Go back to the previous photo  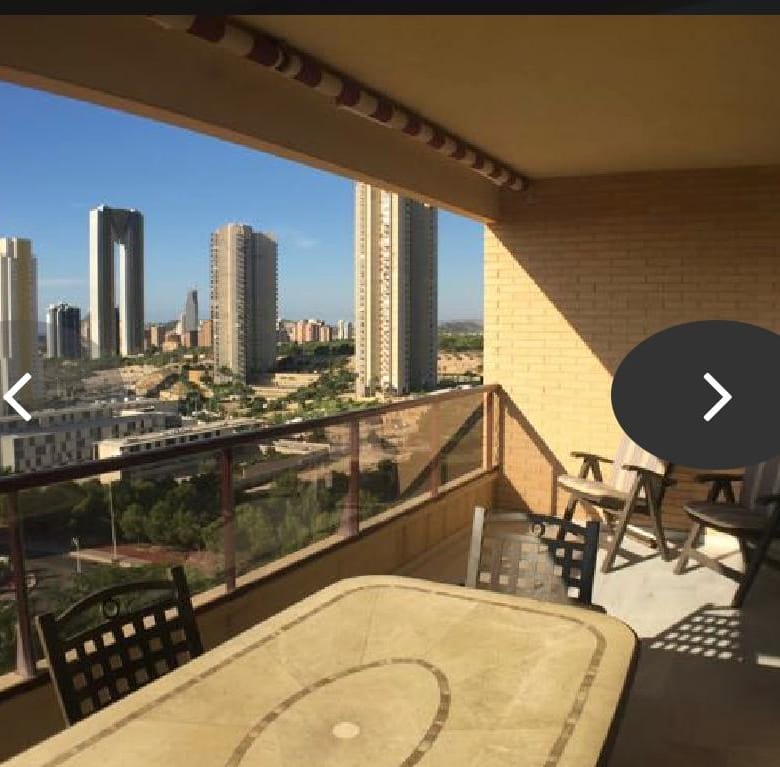pos(18,397)
